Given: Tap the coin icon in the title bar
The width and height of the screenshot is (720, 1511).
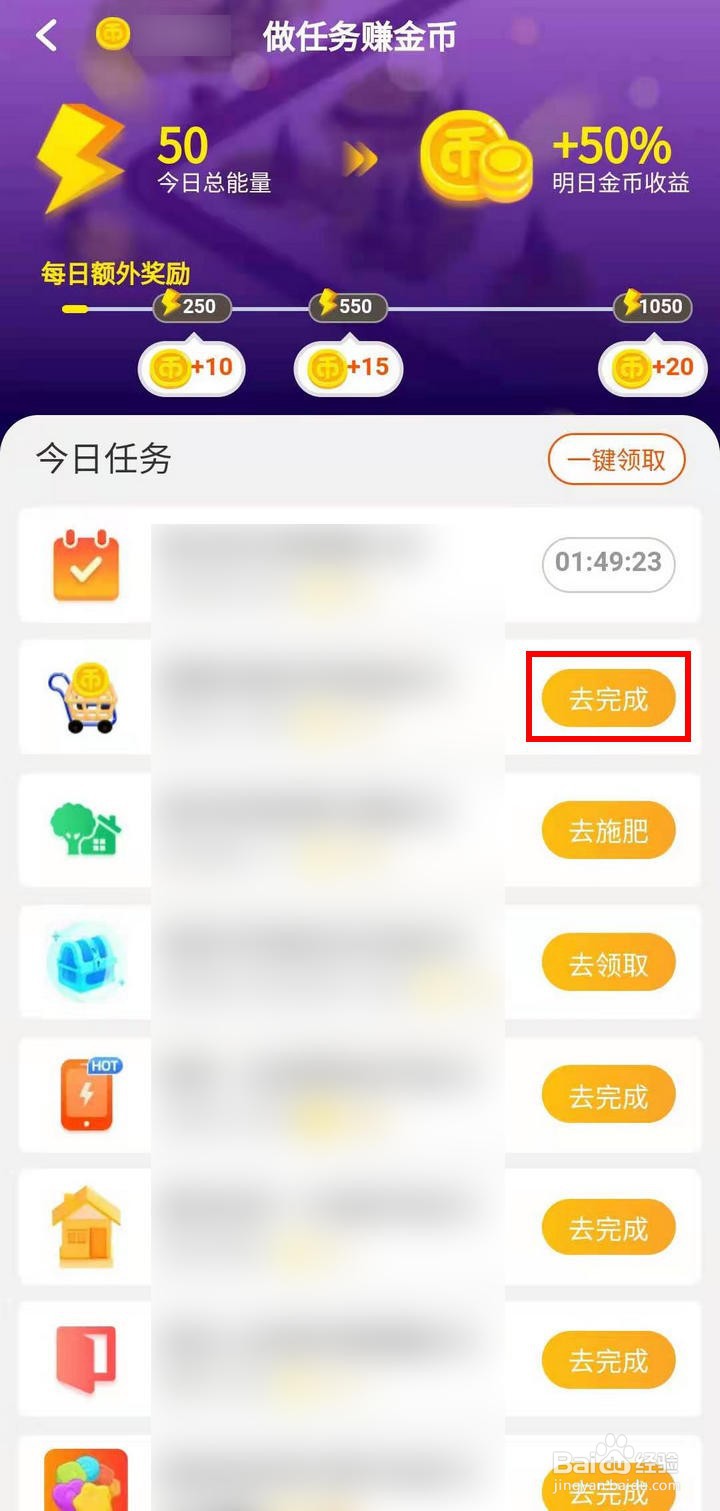Looking at the screenshot, I should tap(113, 33).
